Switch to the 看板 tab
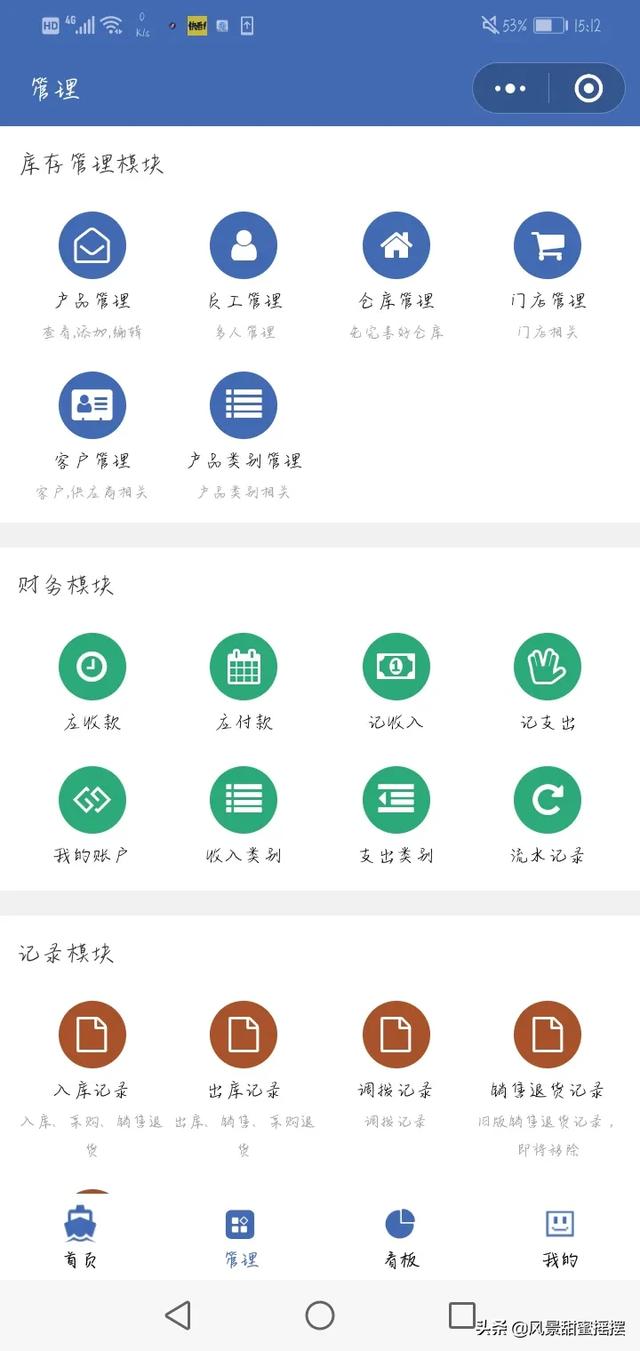 (400, 1237)
